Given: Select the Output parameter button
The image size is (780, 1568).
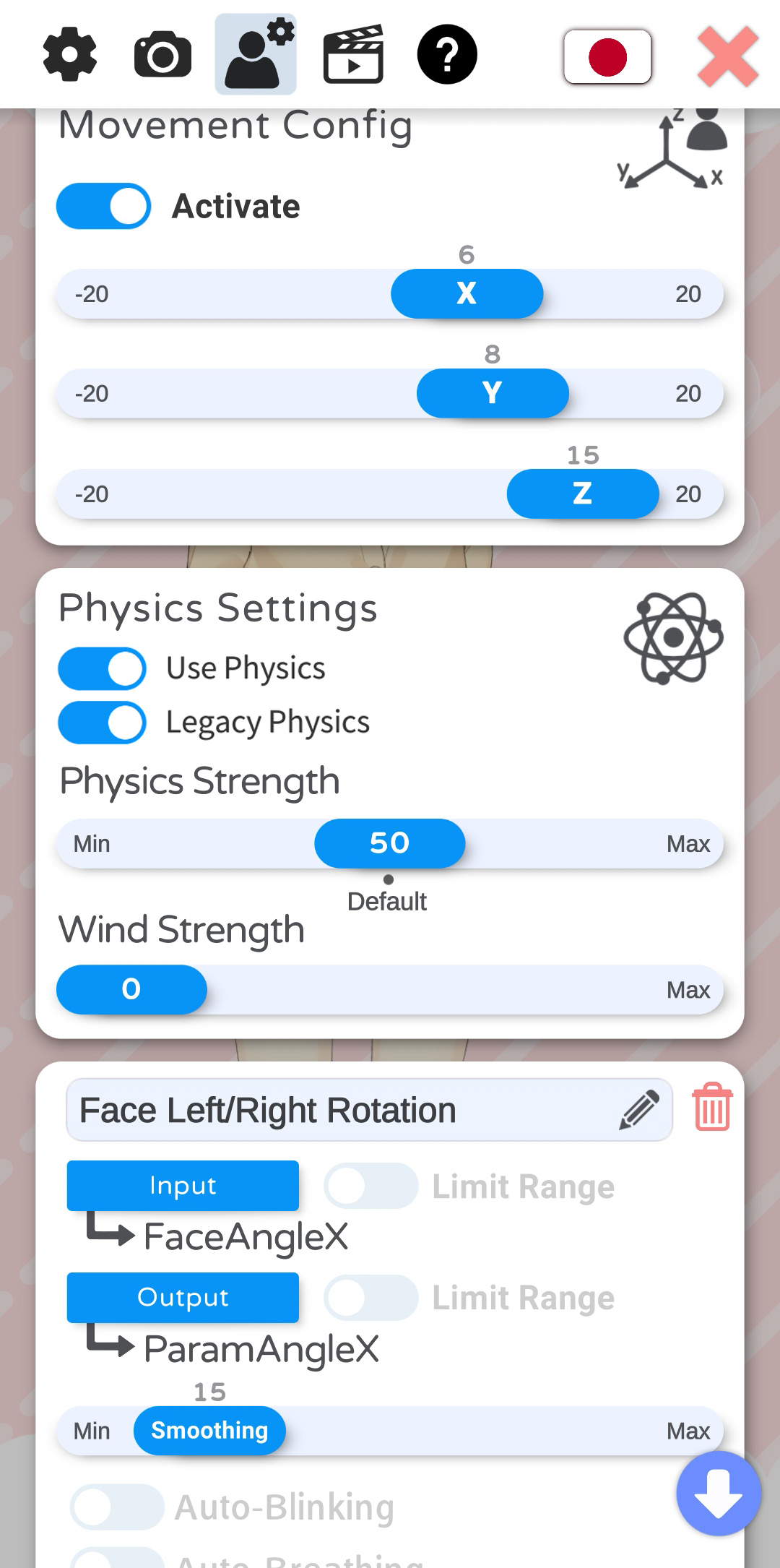Looking at the screenshot, I should point(183,1298).
